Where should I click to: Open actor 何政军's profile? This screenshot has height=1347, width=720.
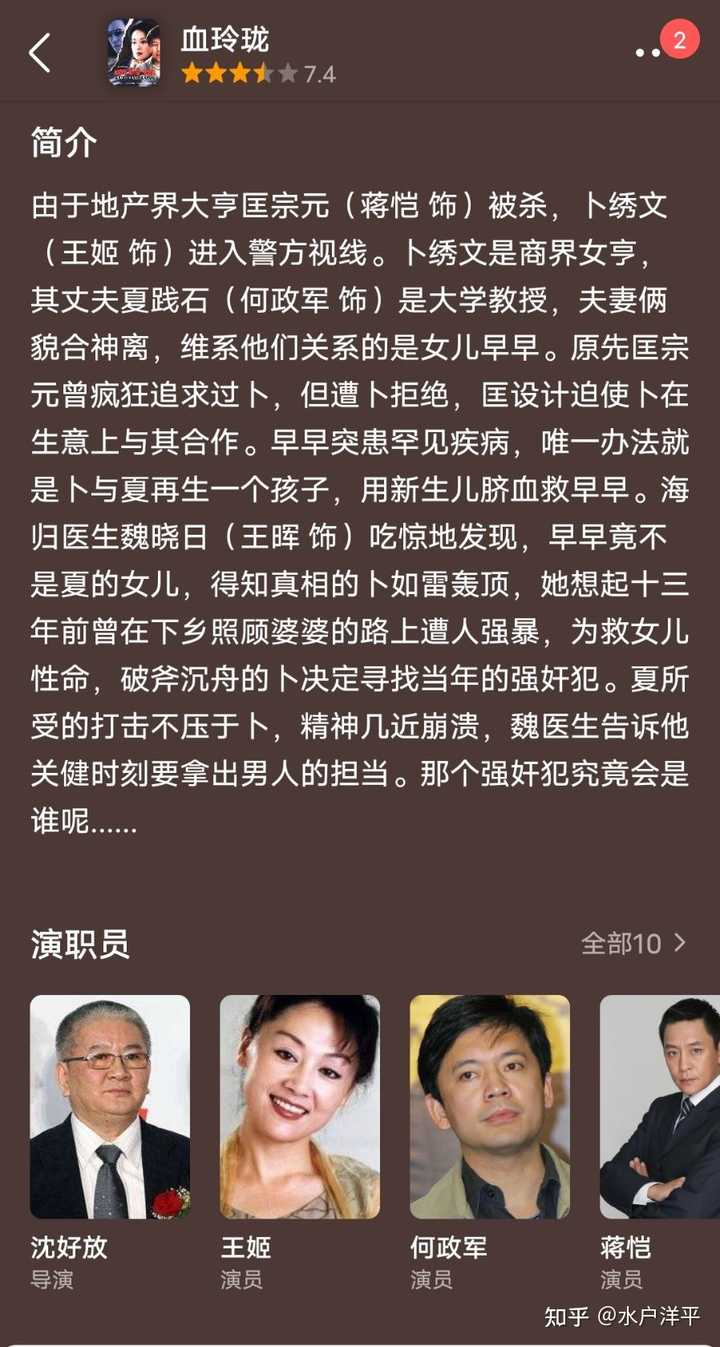coord(490,1106)
